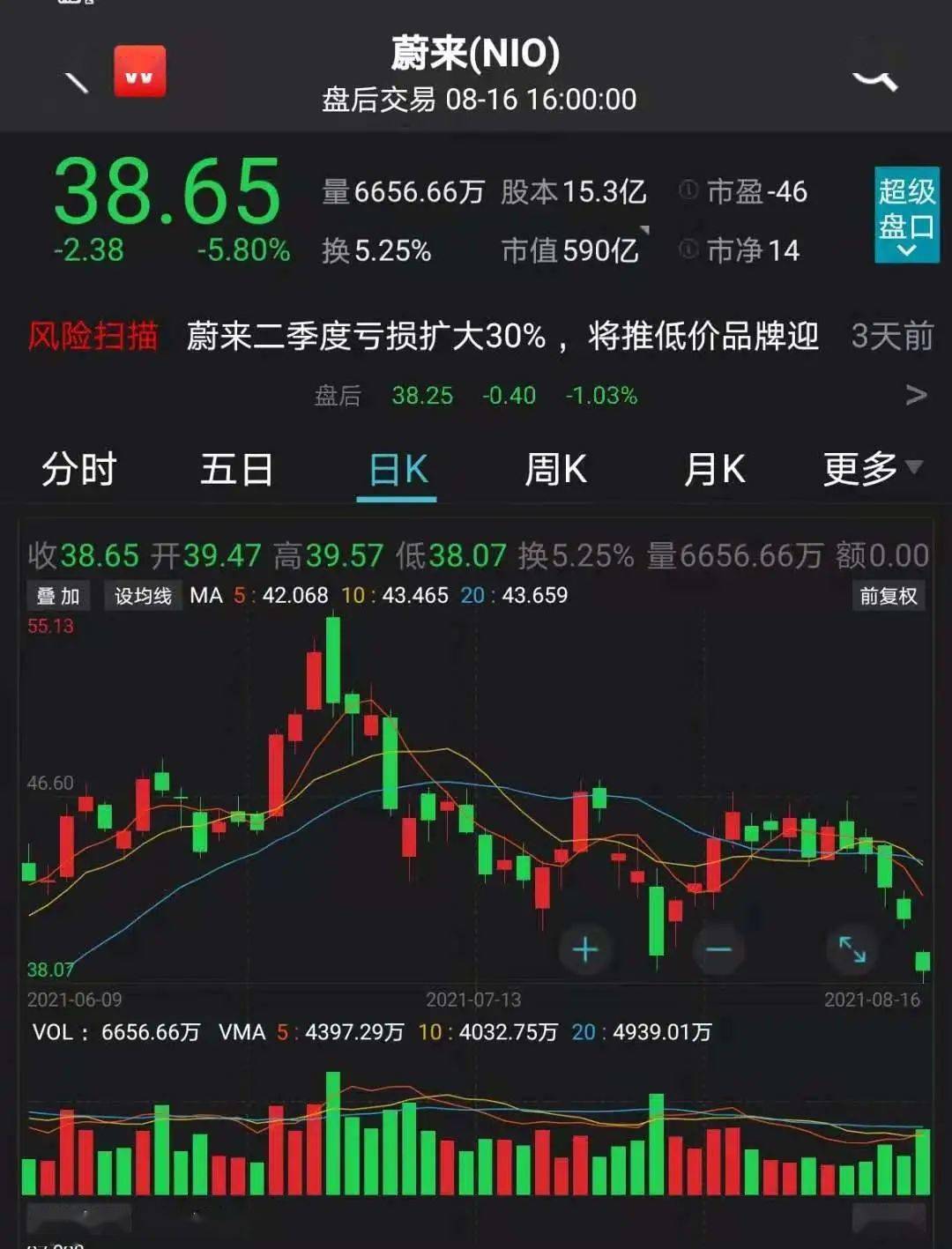Select the 日K chart tab

click(398, 469)
